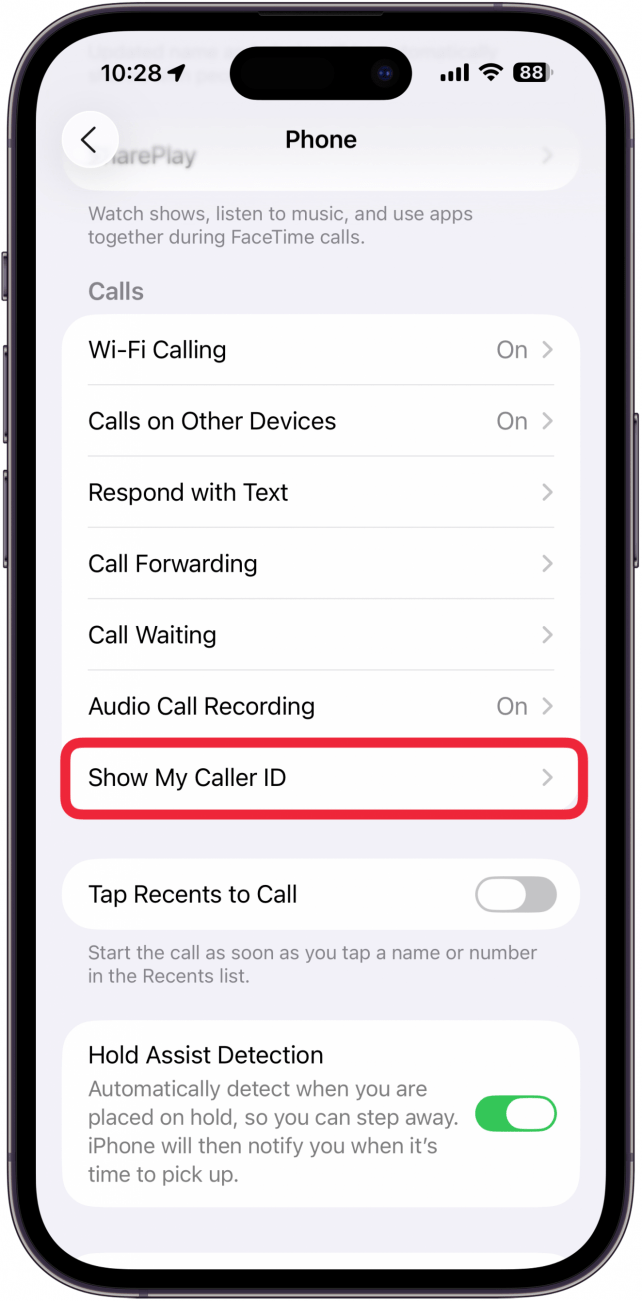Open Respond with Text options
This screenshot has height=1301, width=642.
[320, 493]
